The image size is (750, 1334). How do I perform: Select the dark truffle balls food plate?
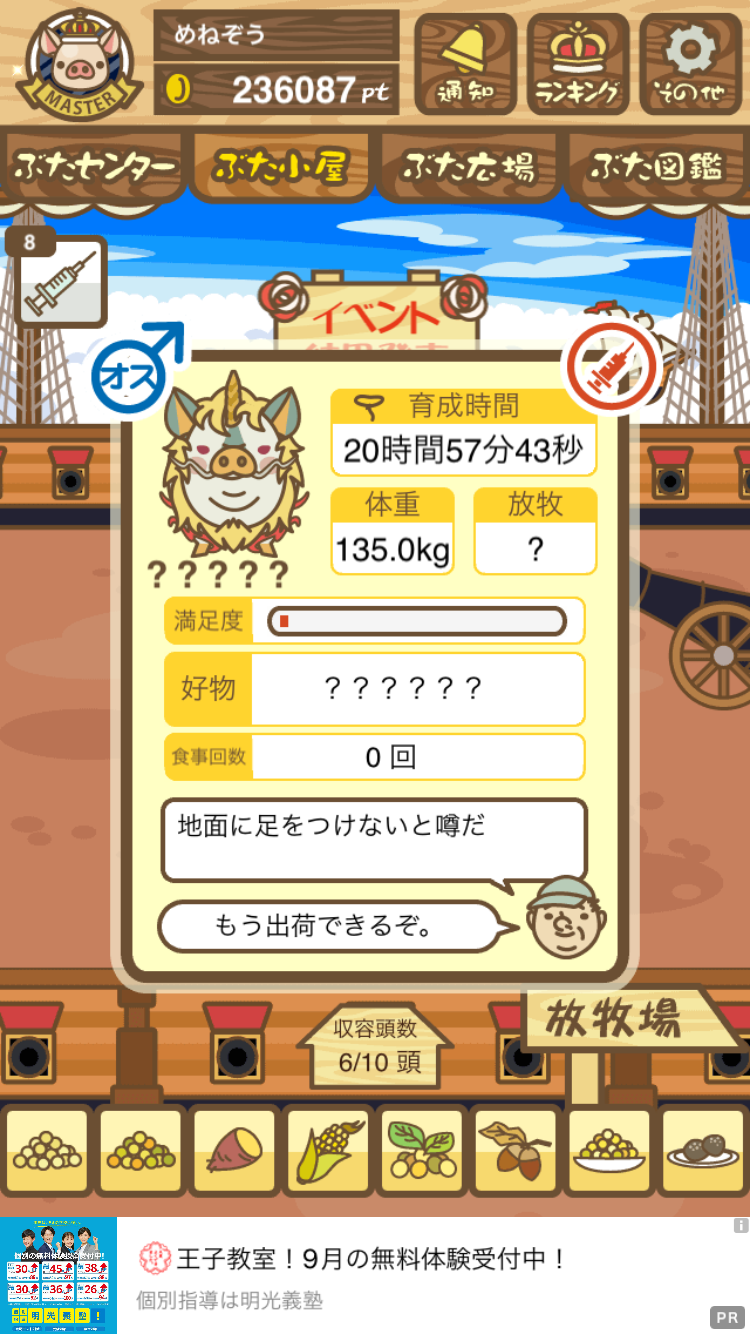(703, 1151)
